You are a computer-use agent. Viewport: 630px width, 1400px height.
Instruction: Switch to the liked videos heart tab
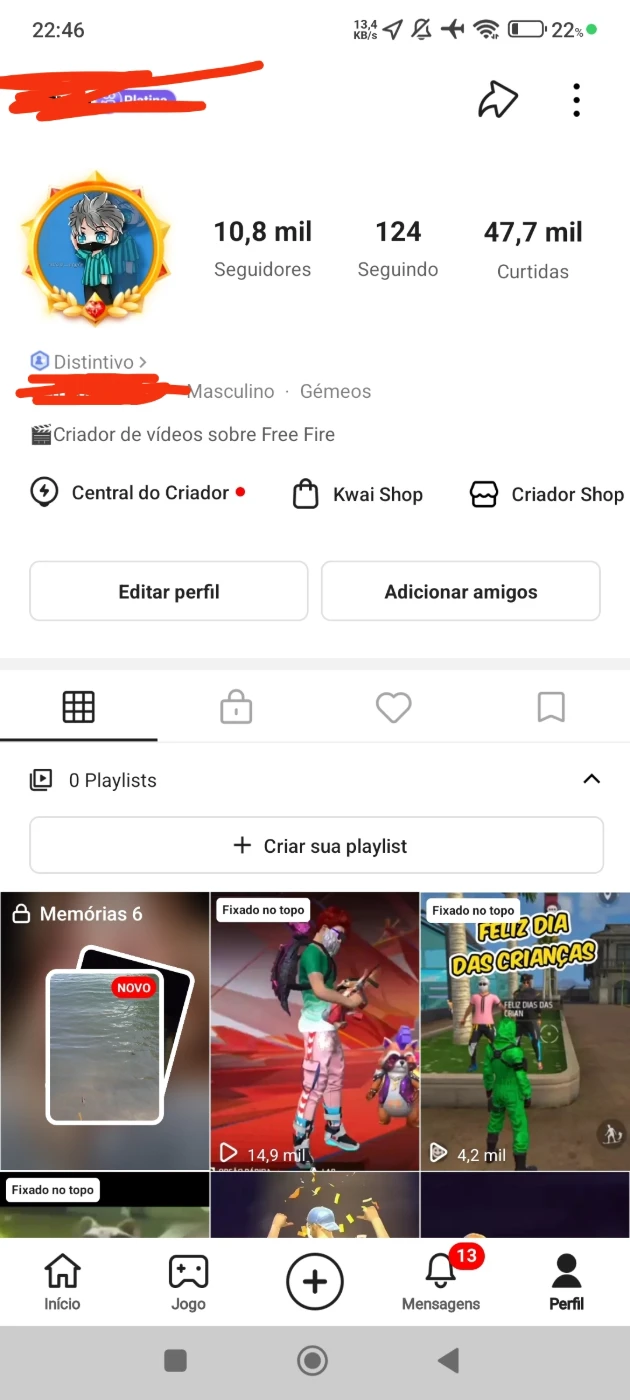coord(393,708)
